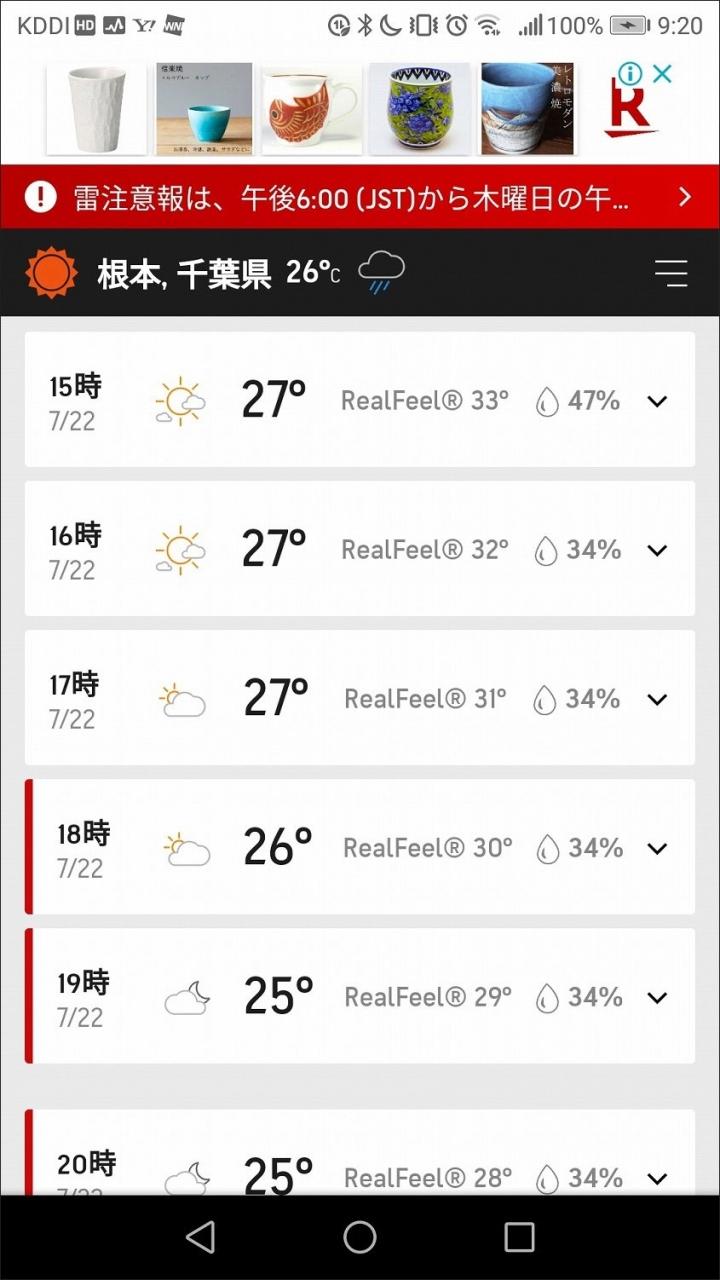This screenshot has width=720, height=1280.
Task: Go back using system navigation
Action: 201,1237
